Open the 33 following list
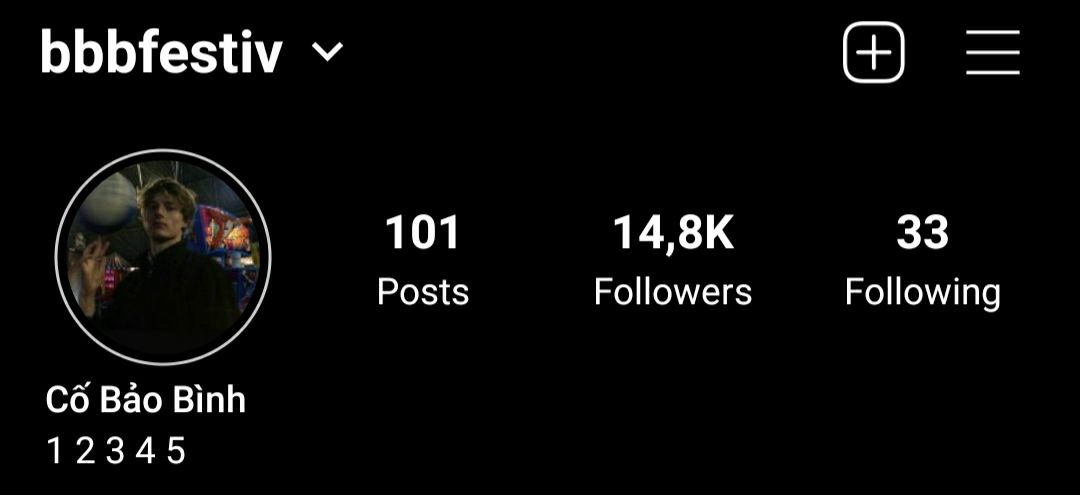1080x495 pixels. pyautogui.click(x=922, y=259)
